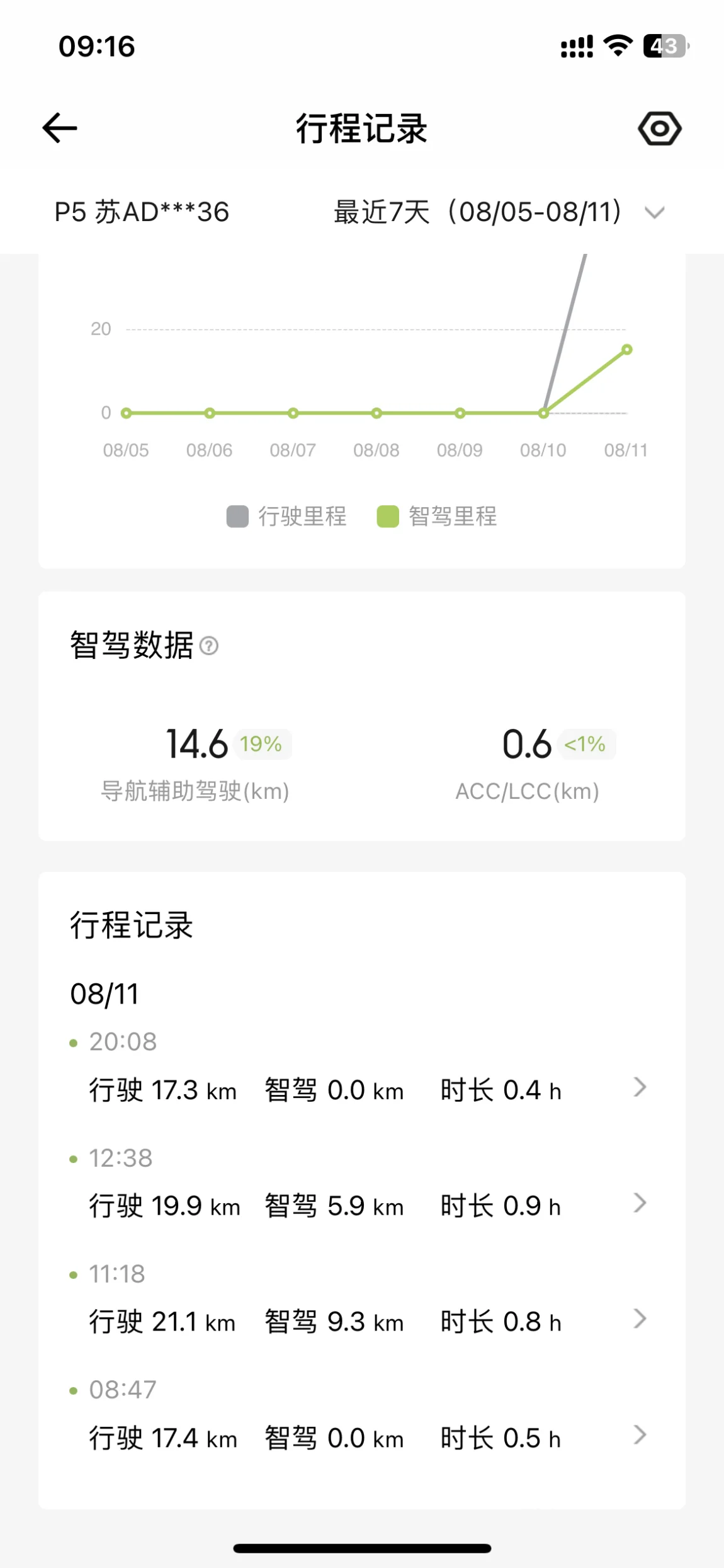Open the 11:18 trip of 21.1 km

(362, 1301)
